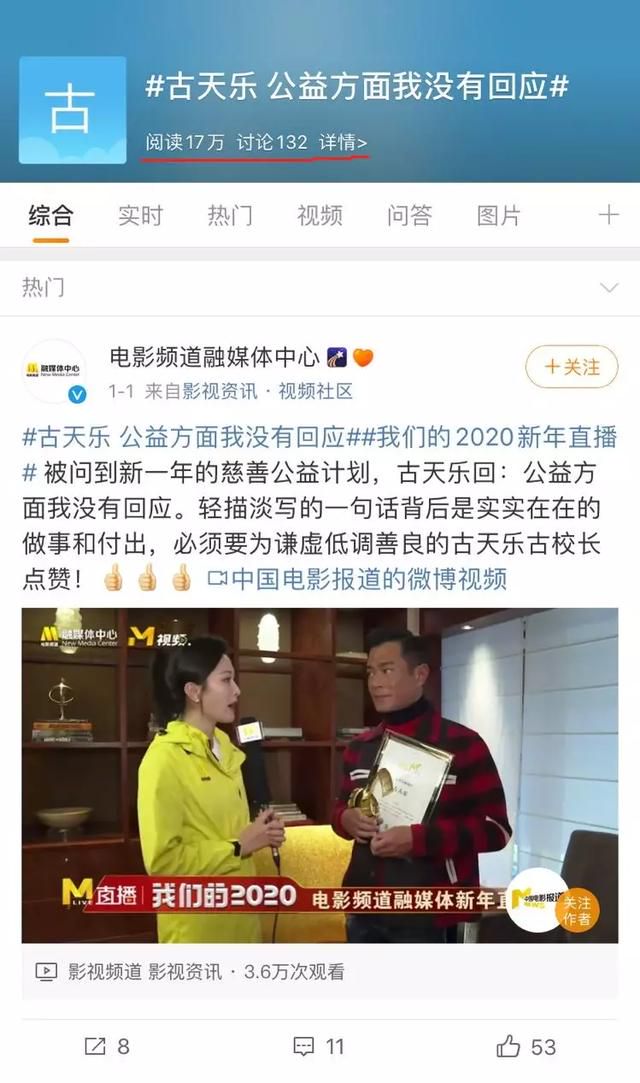
Task: Open comments on the post
Action: [318, 1046]
